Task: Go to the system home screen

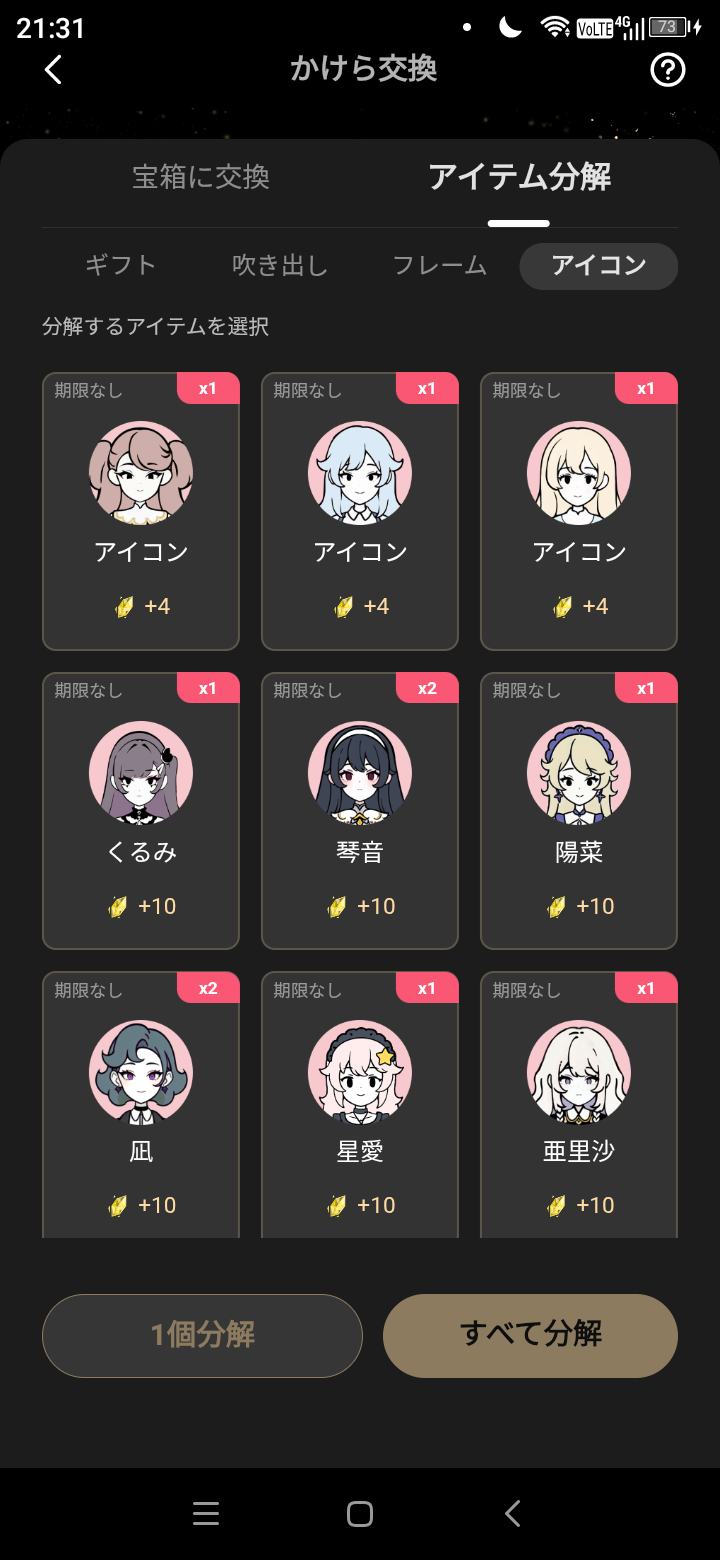Action: (360, 1514)
